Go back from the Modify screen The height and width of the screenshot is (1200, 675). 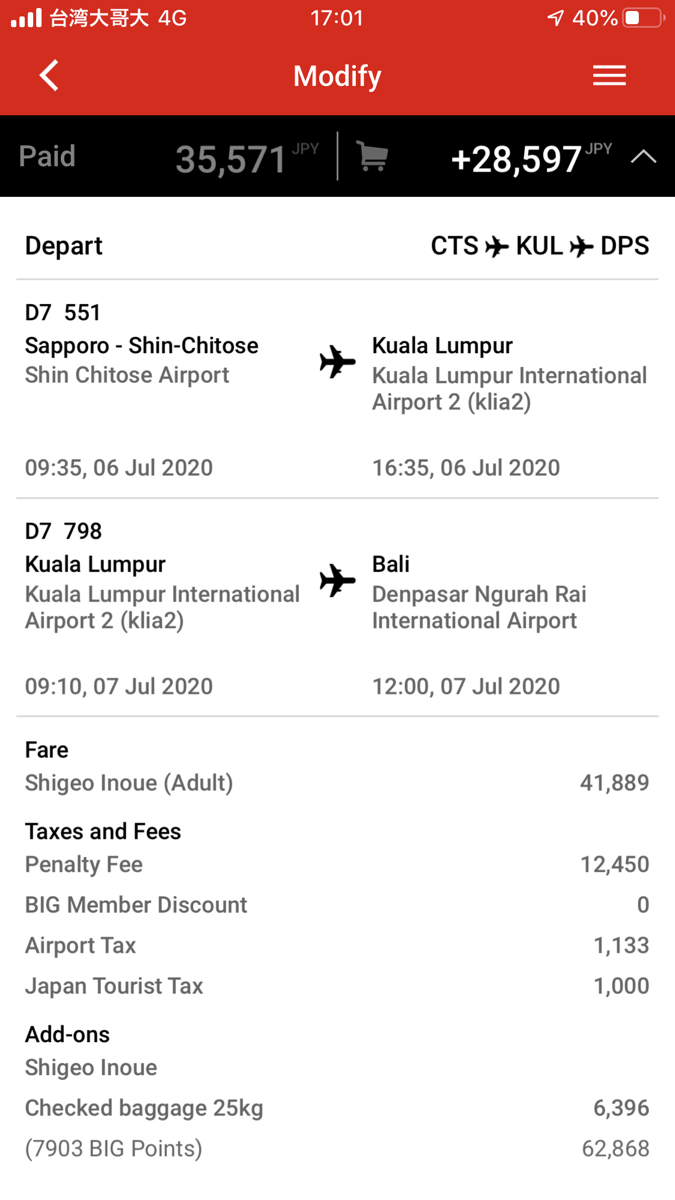(49, 76)
